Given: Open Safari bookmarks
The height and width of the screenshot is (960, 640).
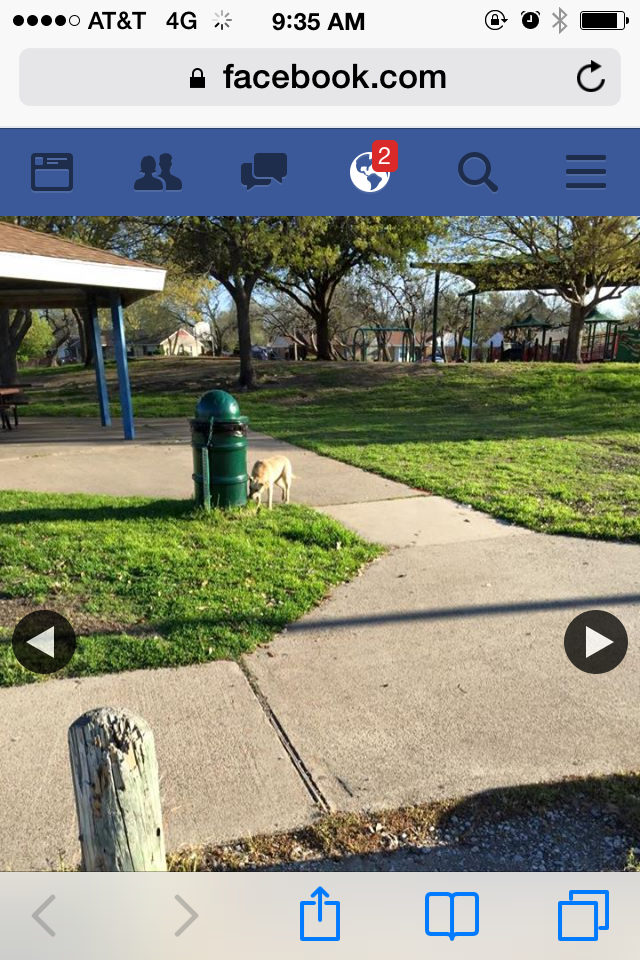Looking at the screenshot, I should click(452, 915).
